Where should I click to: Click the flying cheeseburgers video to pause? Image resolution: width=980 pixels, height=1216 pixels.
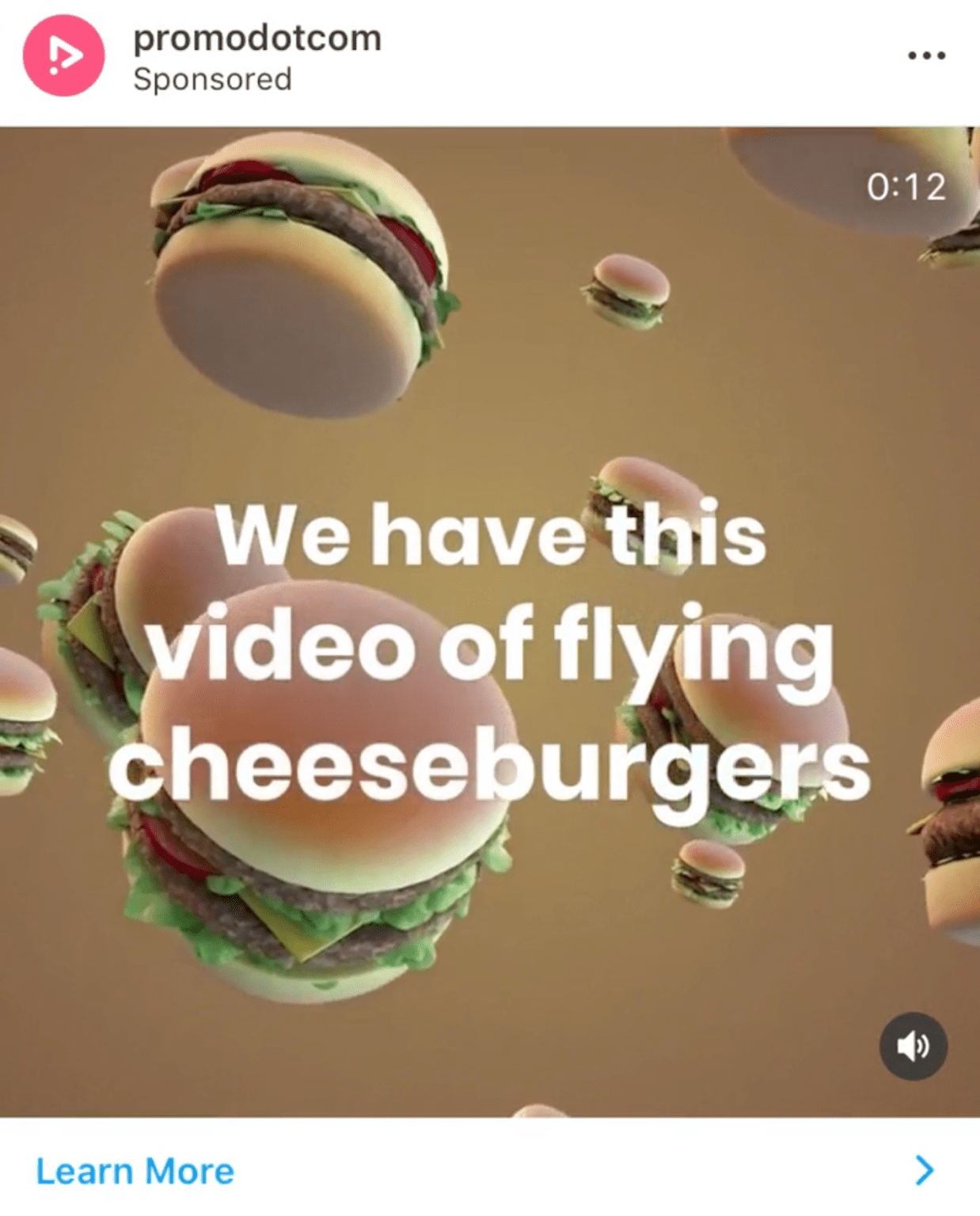[x=490, y=617]
